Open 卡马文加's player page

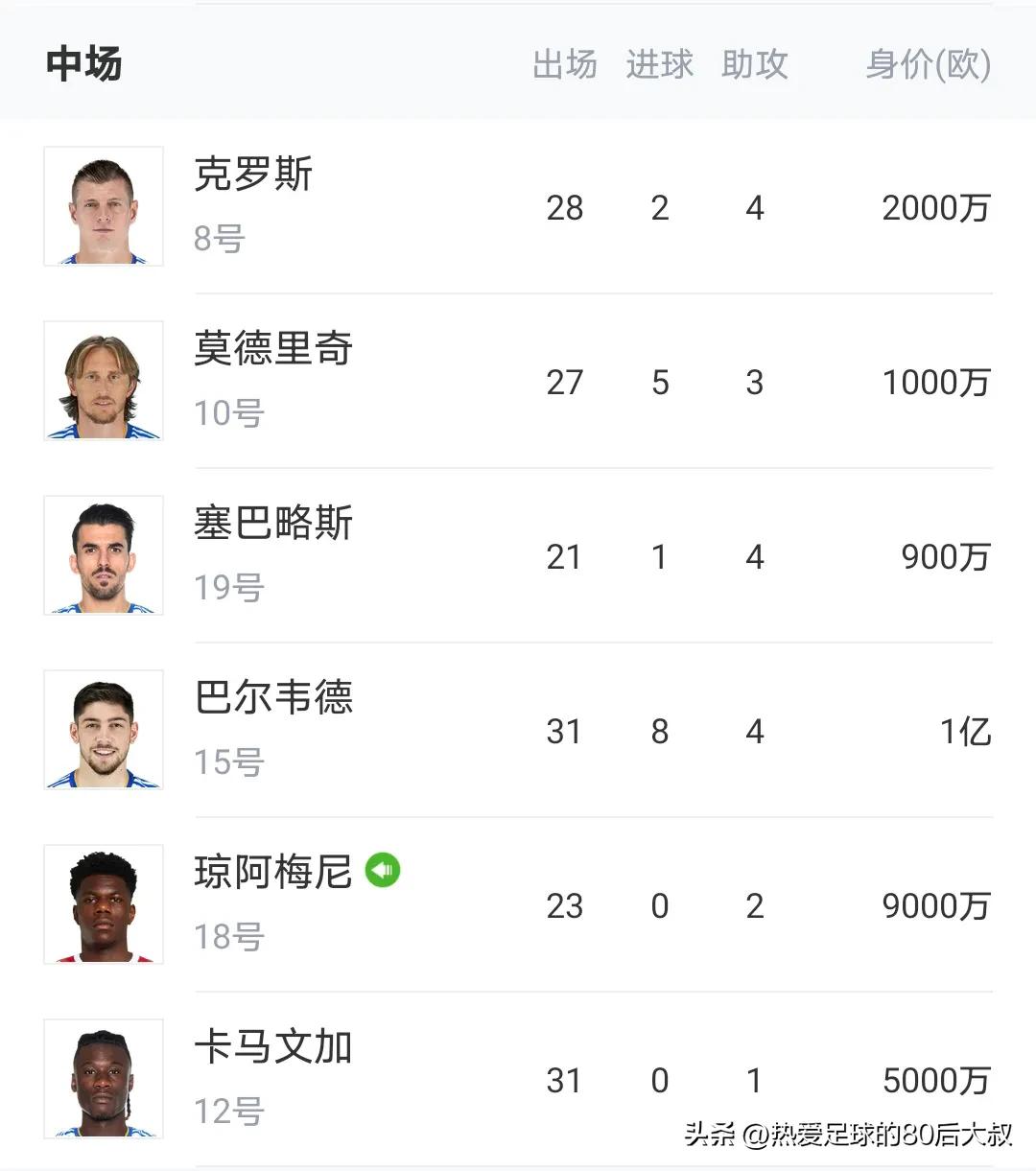coord(273,1050)
